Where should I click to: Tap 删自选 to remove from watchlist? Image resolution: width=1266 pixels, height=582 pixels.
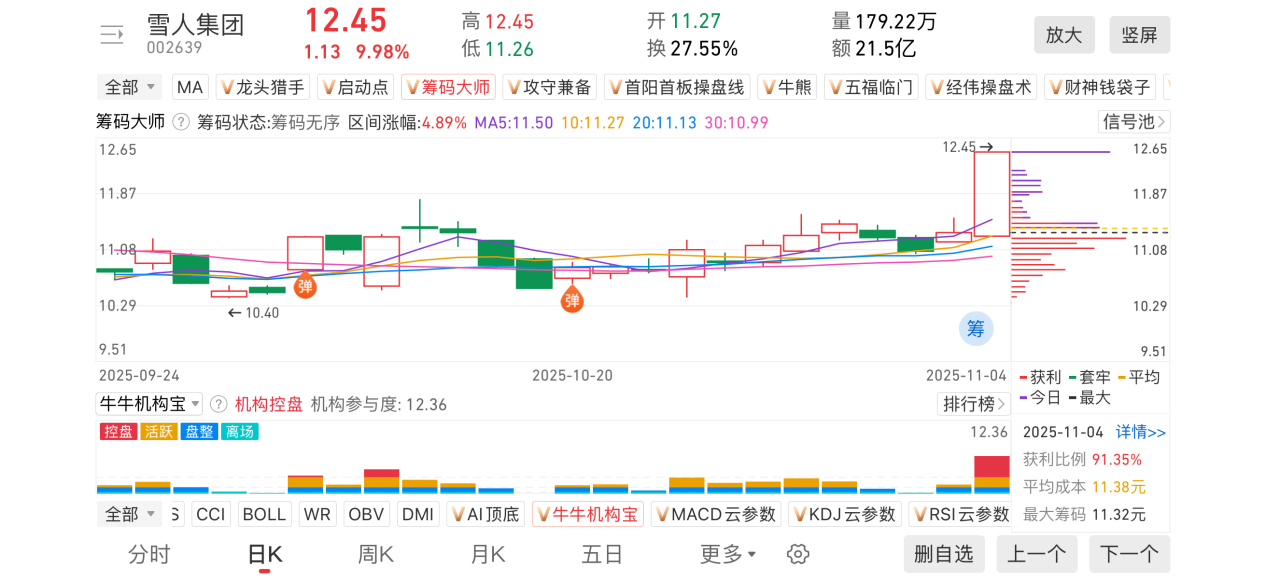(x=944, y=554)
